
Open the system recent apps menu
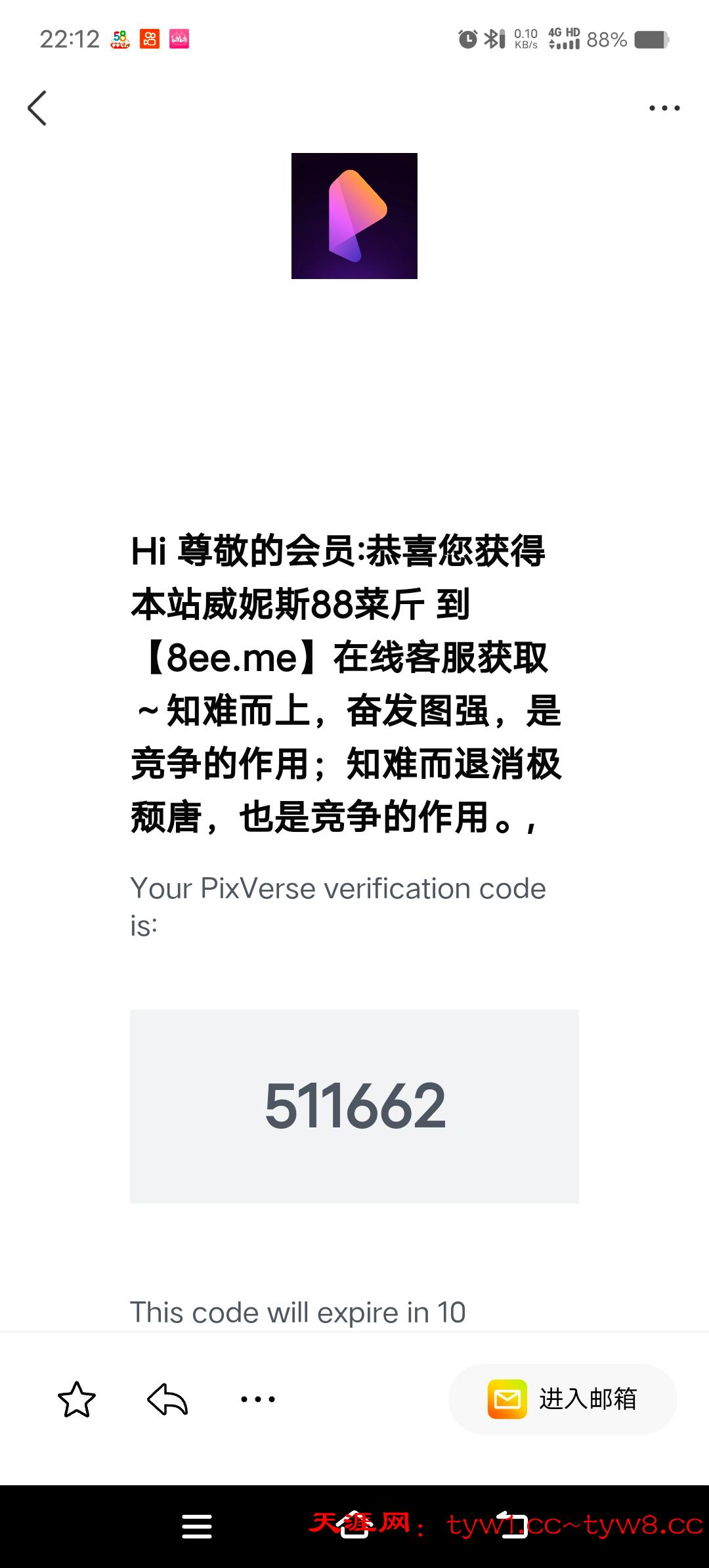click(197, 1526)
